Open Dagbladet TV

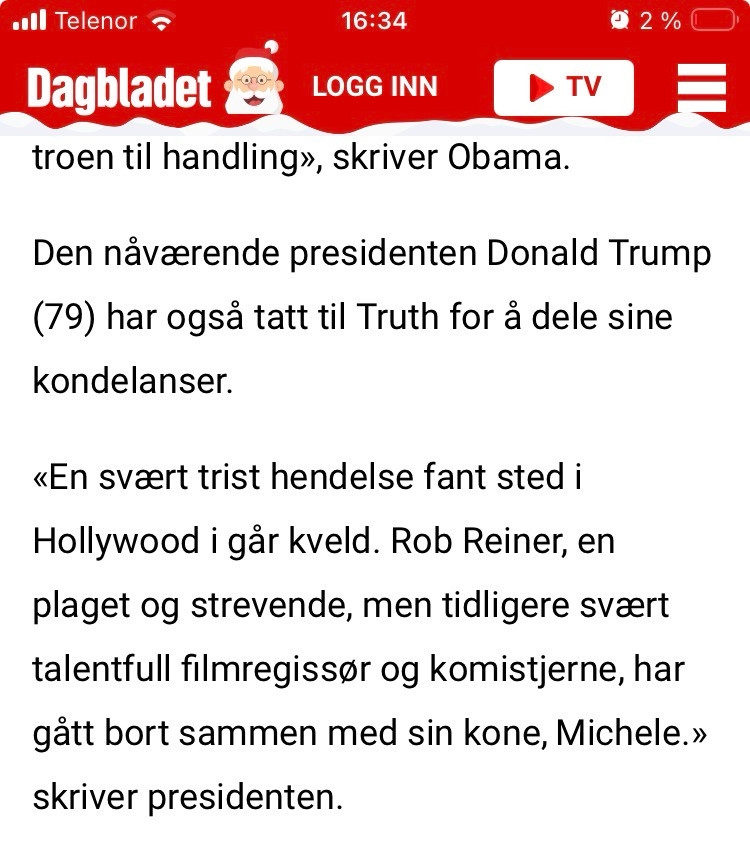click(x=563, y=88)
